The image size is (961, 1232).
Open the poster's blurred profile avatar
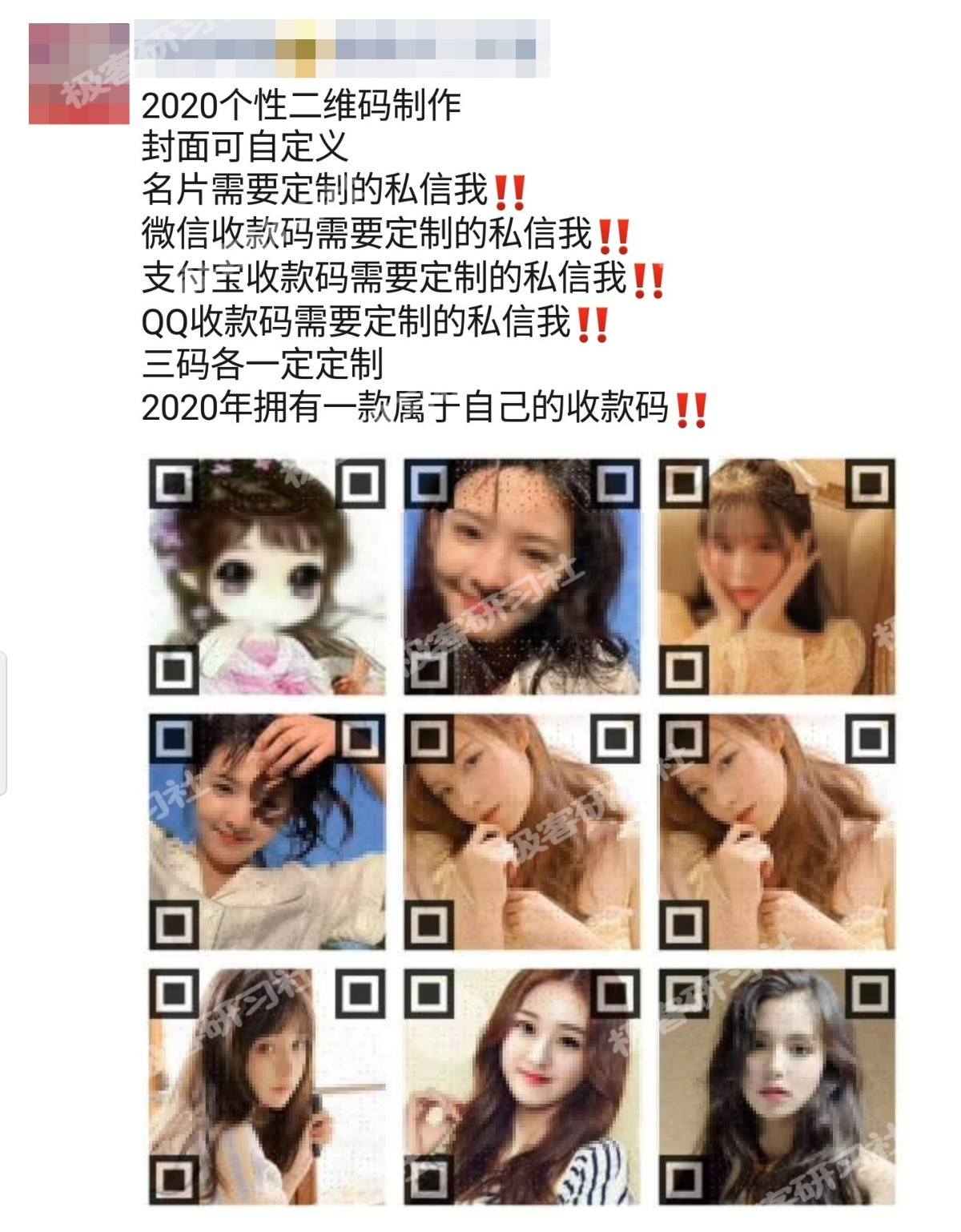coord(78,74)
